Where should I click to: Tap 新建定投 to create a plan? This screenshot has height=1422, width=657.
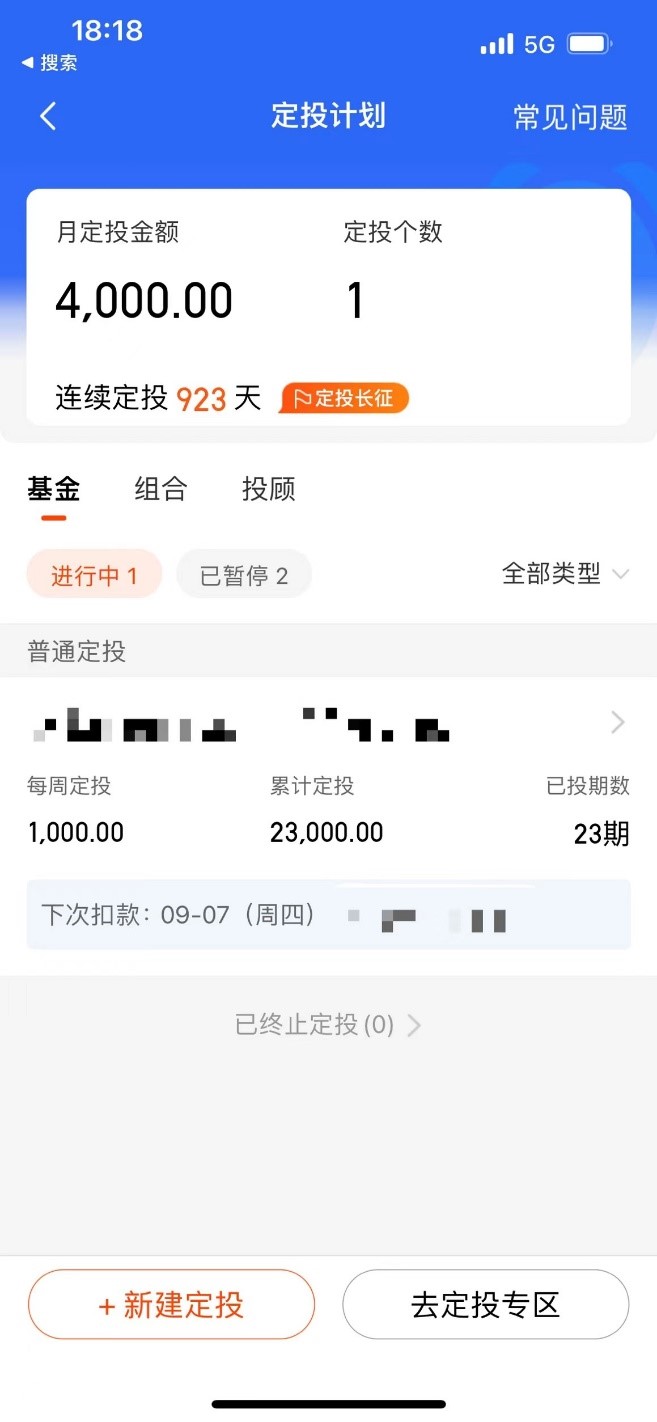click(x=171, y=1304)
